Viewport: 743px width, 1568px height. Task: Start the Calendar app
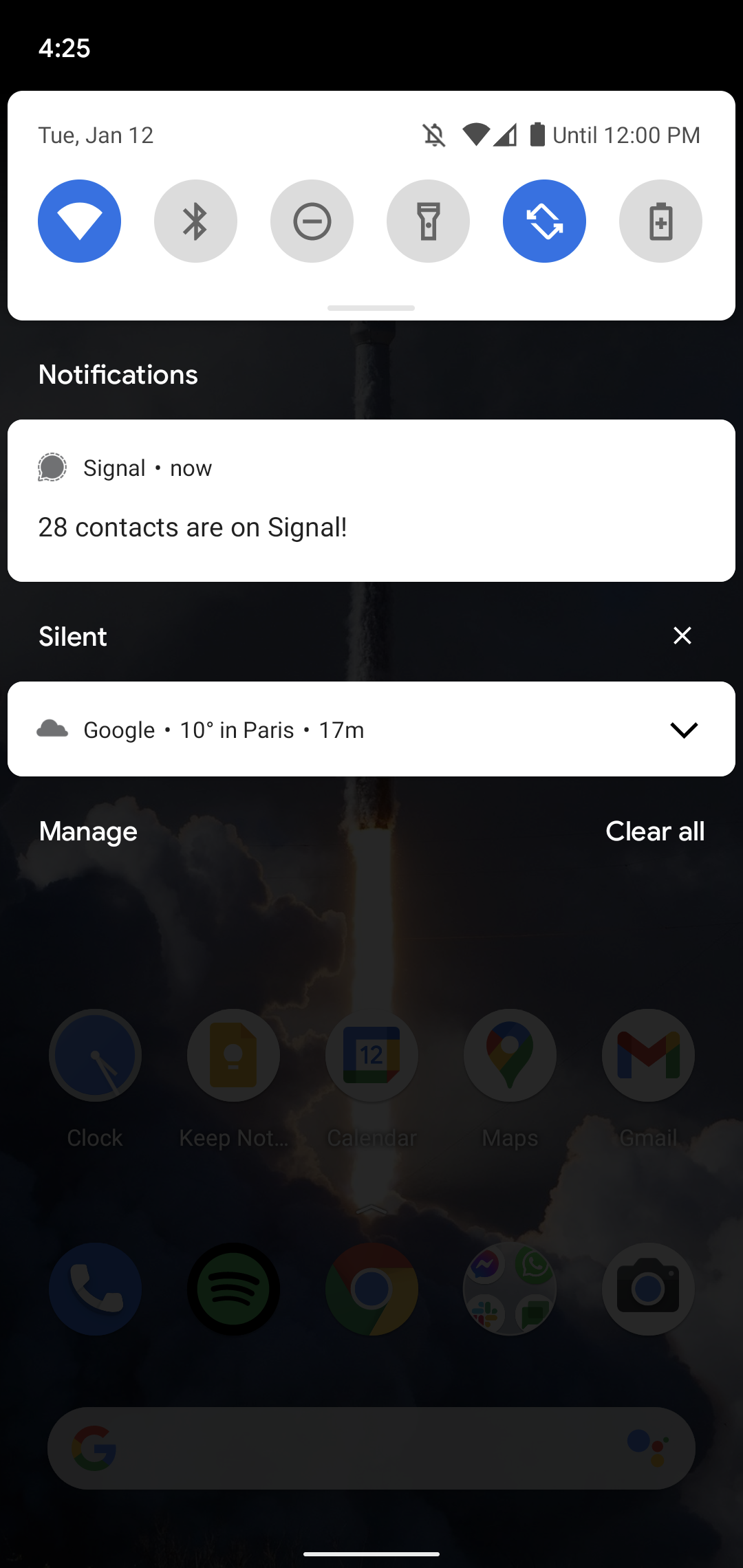pos(371,1056)
